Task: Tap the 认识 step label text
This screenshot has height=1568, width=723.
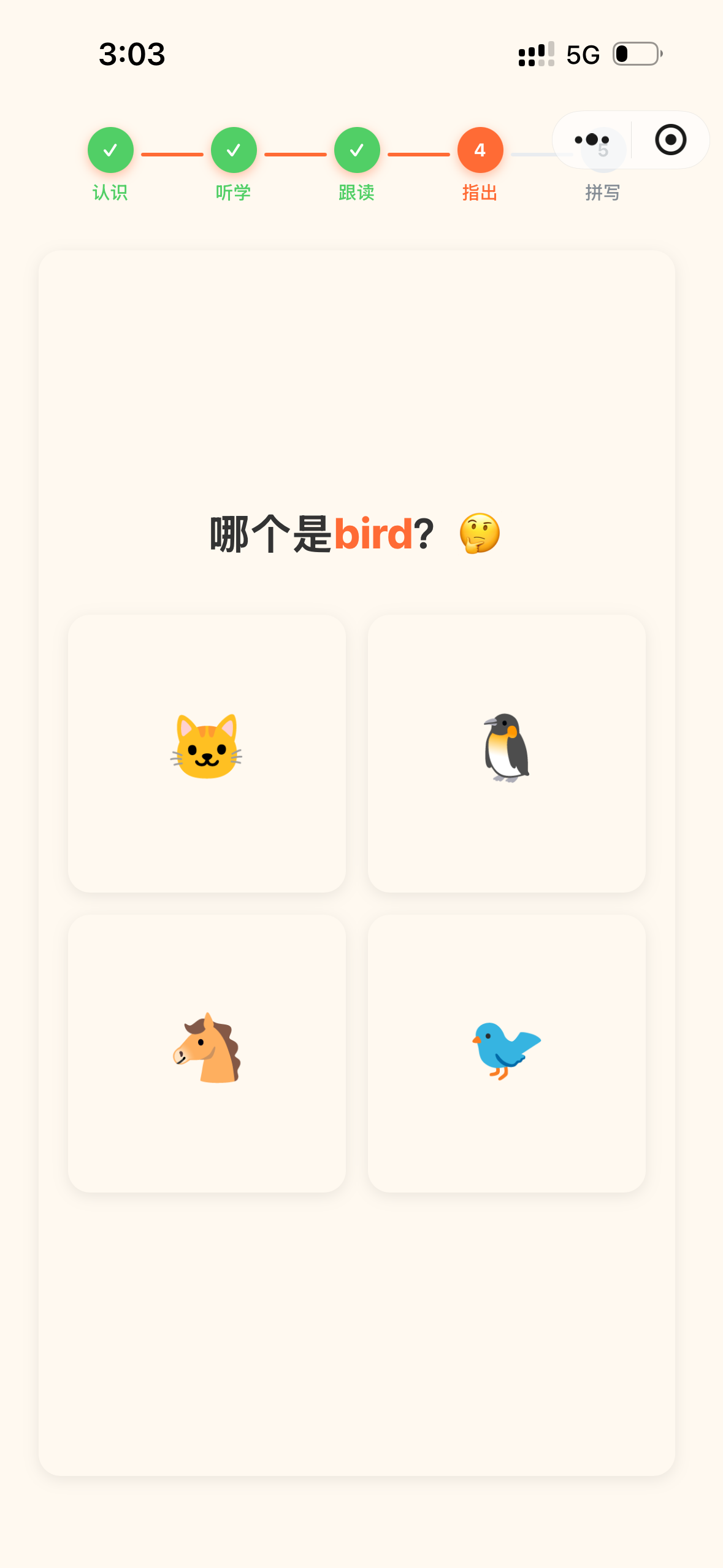Action: coord(110,192)
